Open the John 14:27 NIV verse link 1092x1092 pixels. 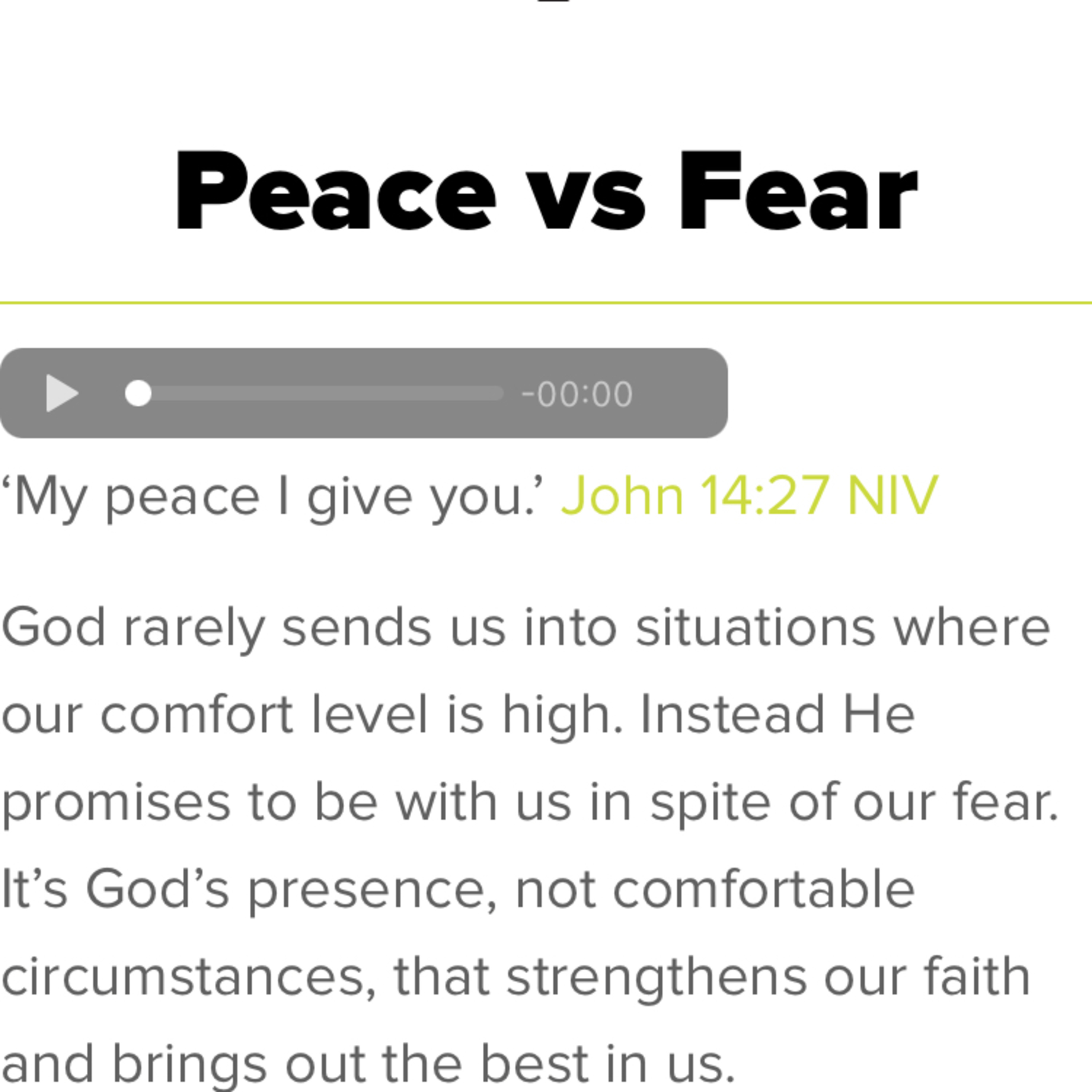(749, 496)
